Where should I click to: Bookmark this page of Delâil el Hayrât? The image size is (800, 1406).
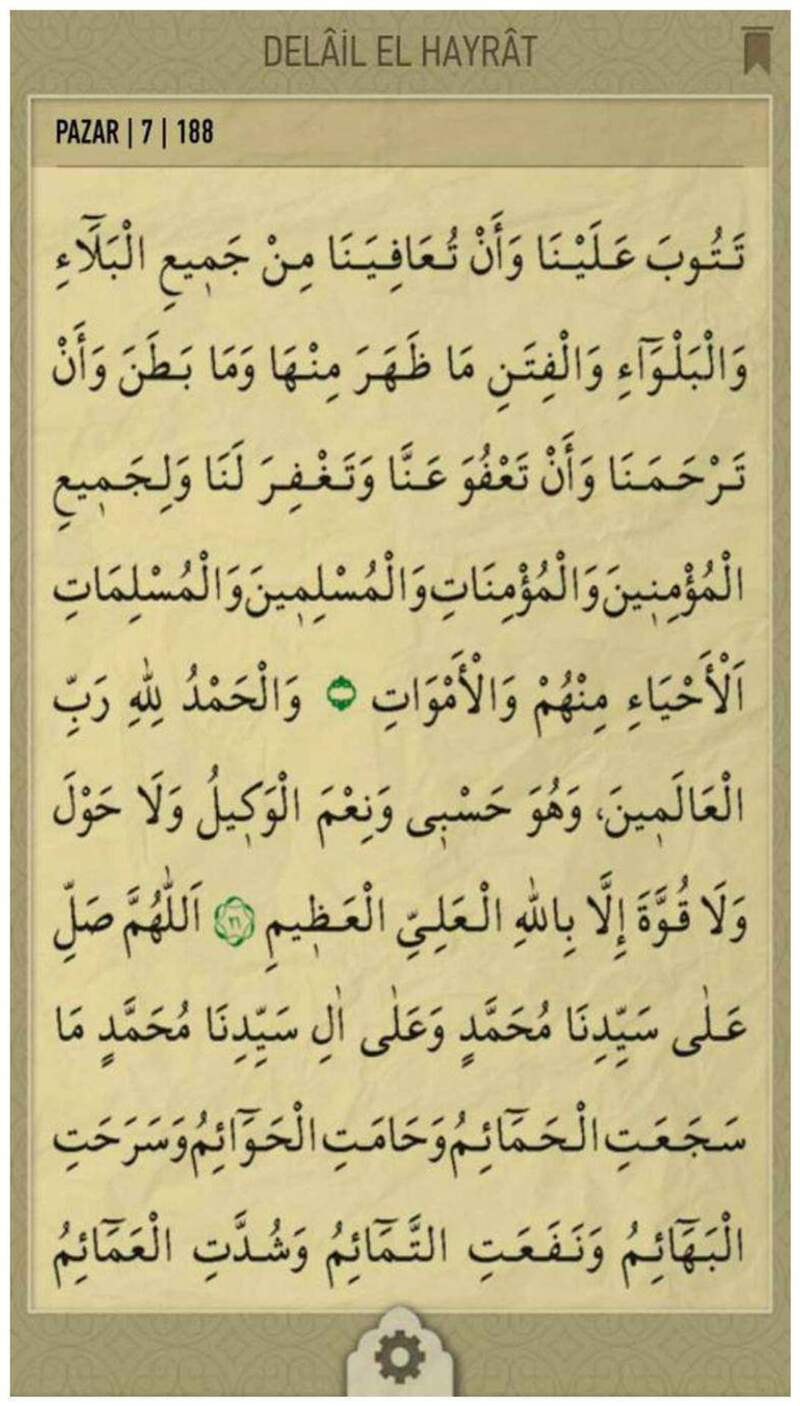tap(756, 51)
